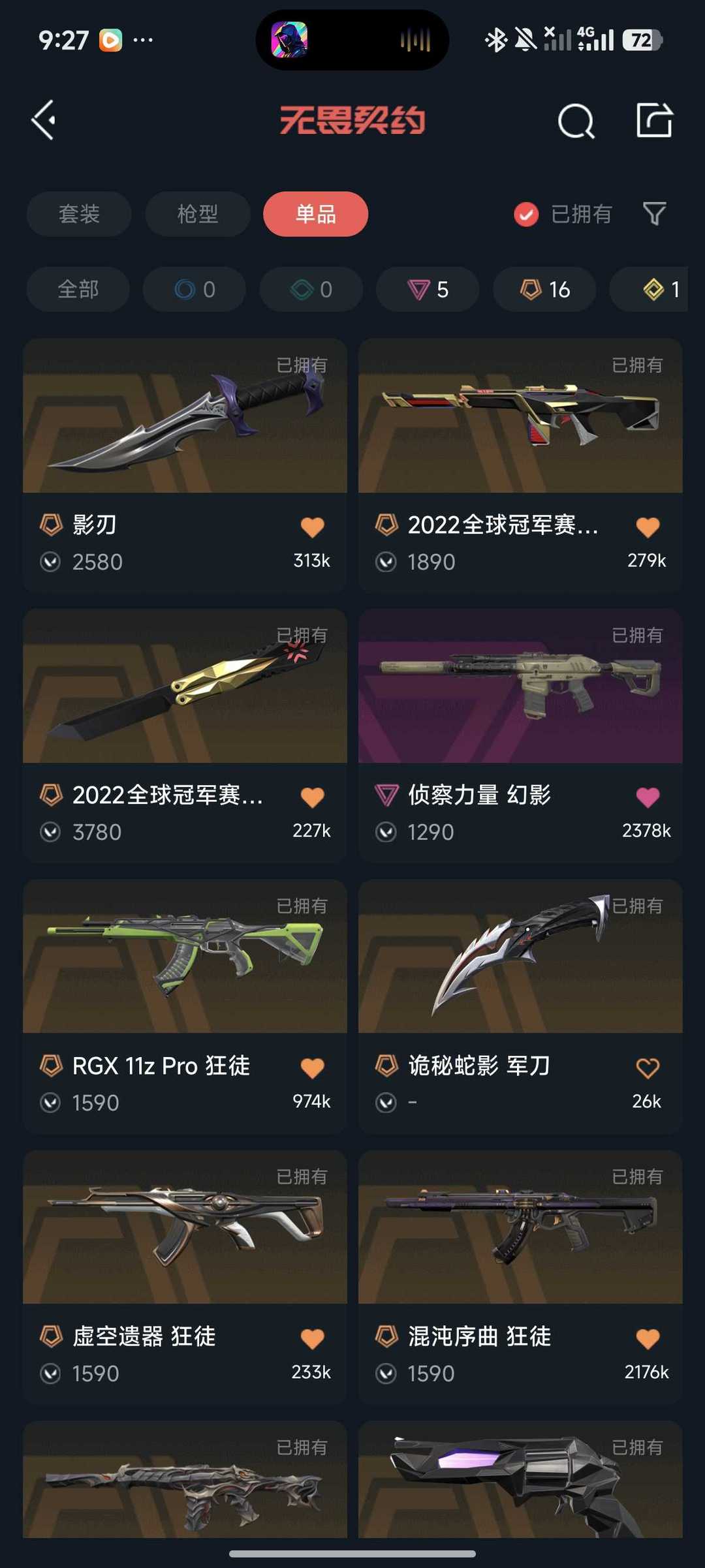Share this skin collection page

click(x=654, y=120)
